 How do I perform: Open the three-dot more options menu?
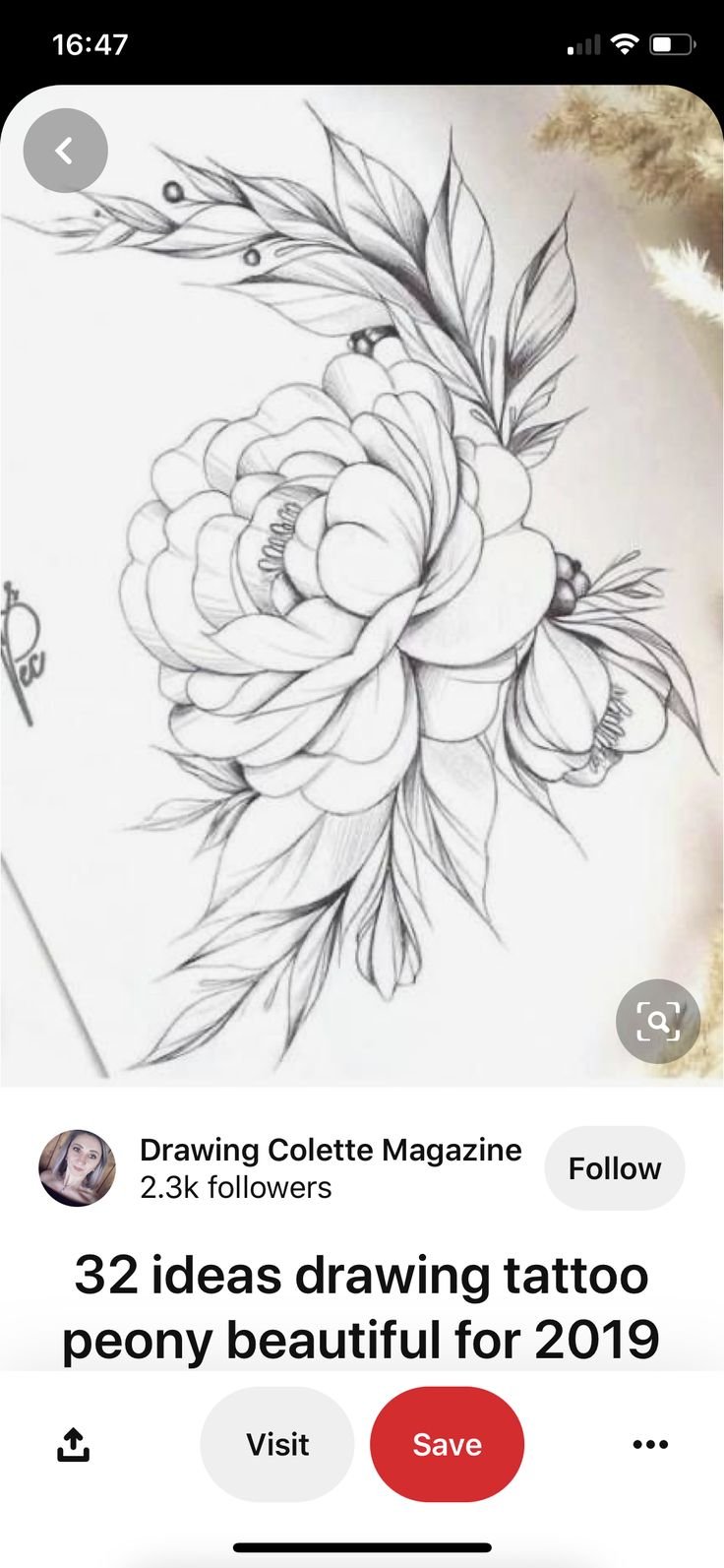point(650,1444)
